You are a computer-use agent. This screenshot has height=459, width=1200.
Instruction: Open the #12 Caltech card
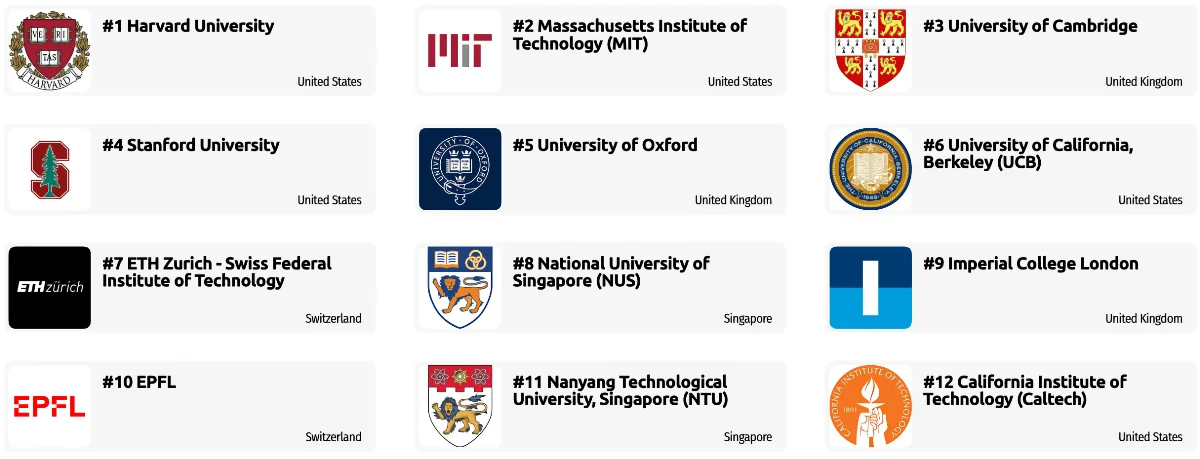click(x=1010, y=406)
